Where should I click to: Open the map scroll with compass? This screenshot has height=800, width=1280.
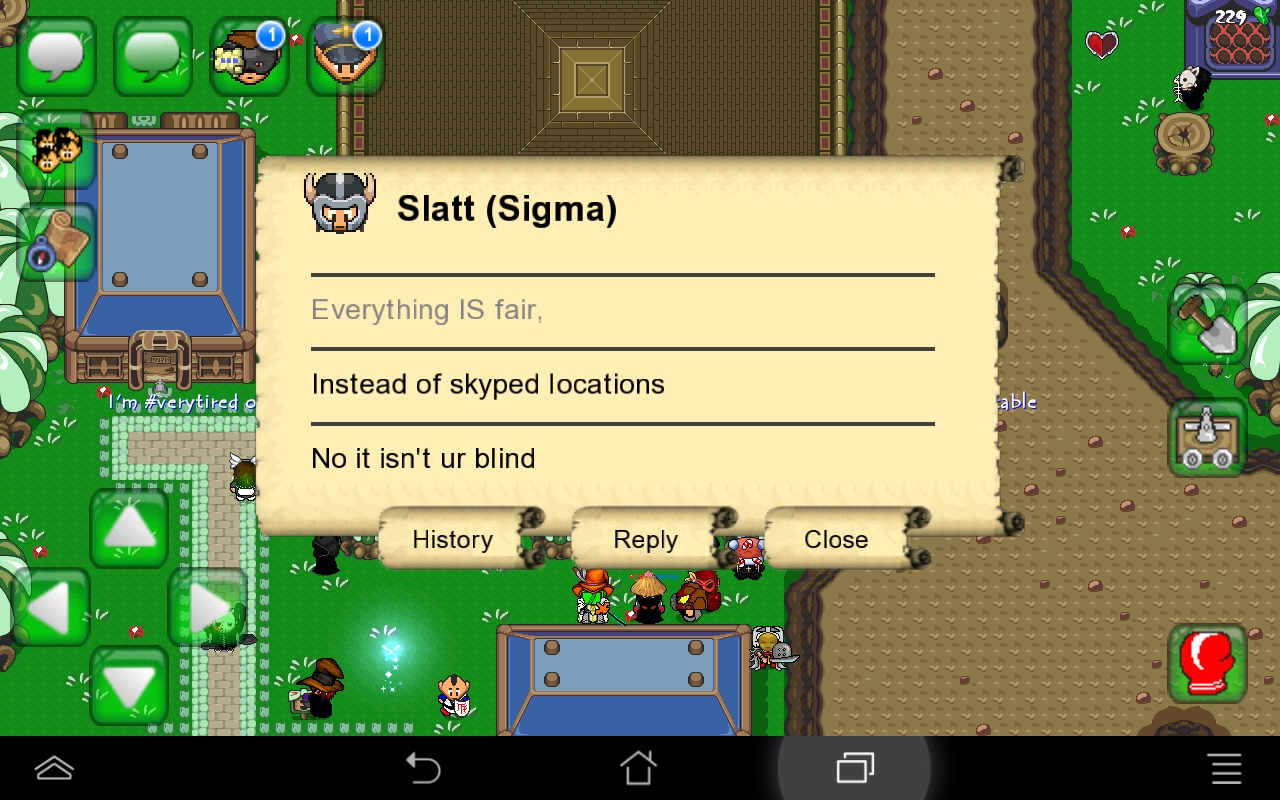(x=56, y=242)
